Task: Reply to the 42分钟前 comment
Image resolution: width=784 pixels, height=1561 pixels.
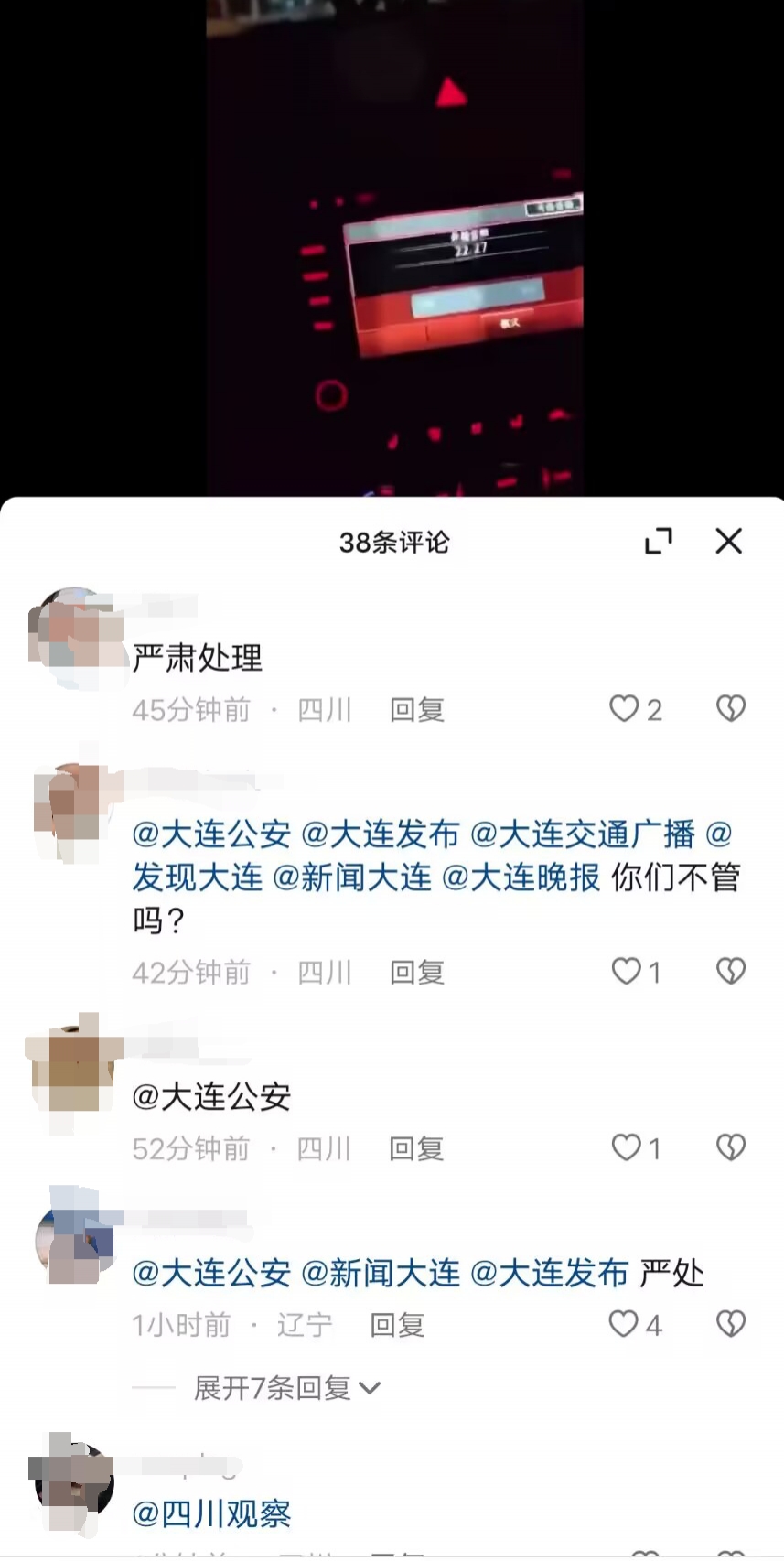Action: click(417, 972)
